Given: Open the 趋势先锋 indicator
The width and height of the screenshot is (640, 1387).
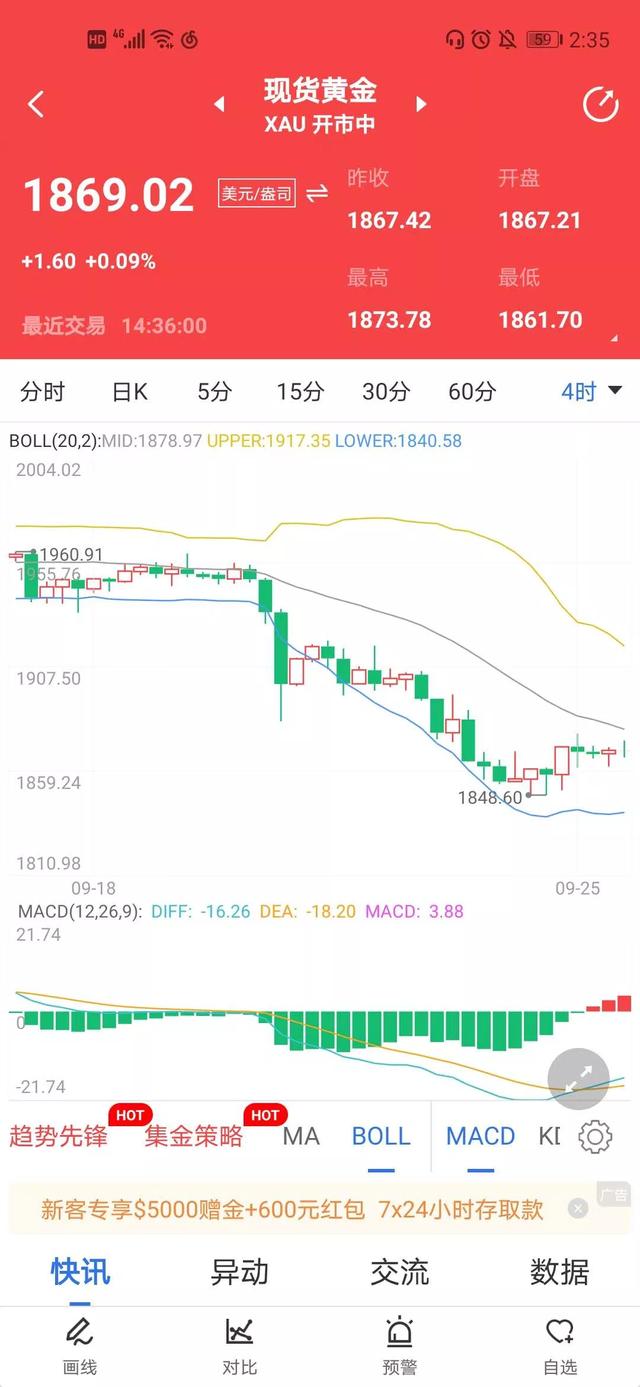Looking at the screenshot, I should coord(58,1137).
